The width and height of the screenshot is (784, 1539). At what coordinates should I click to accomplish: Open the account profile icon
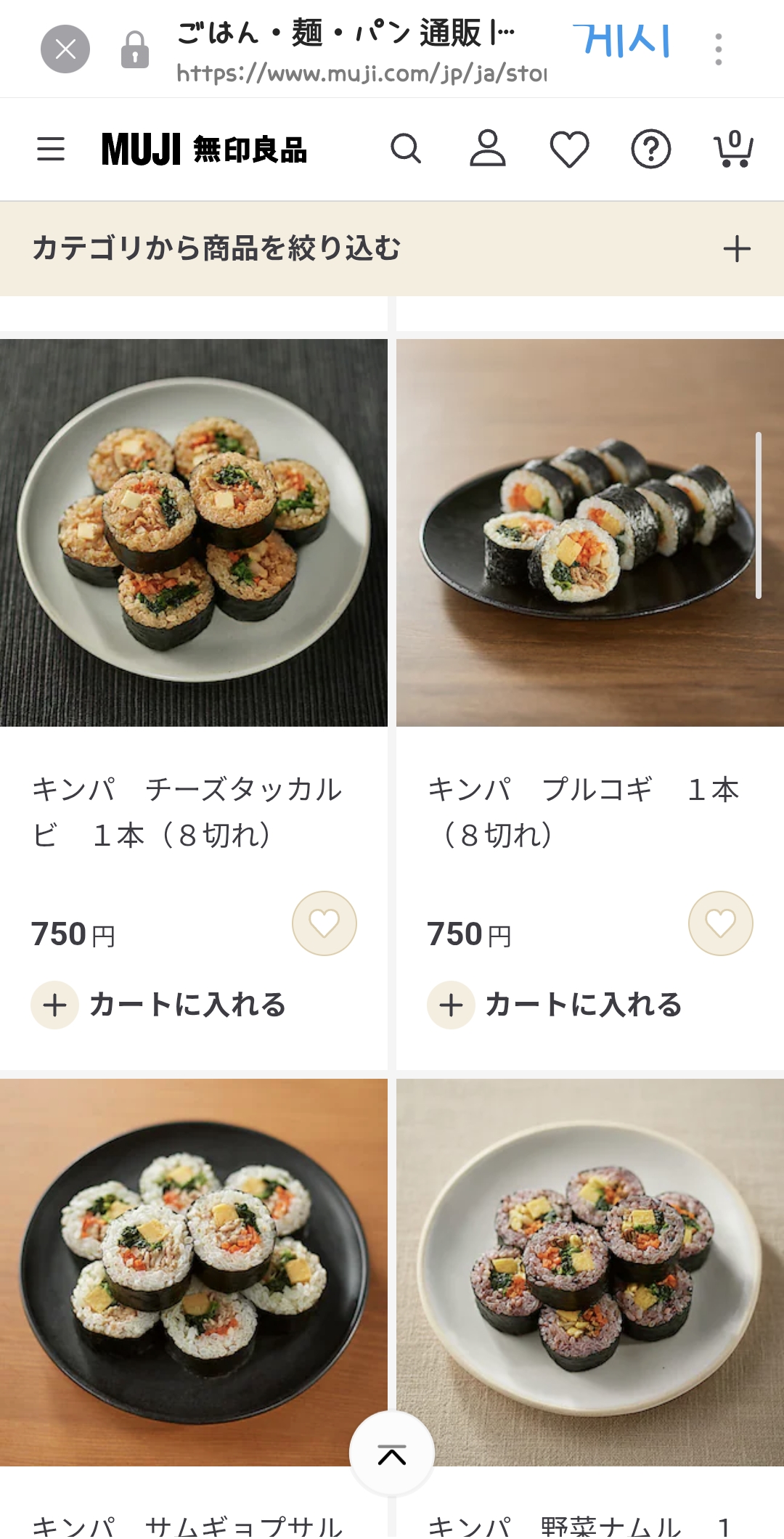tap(487, 150)
